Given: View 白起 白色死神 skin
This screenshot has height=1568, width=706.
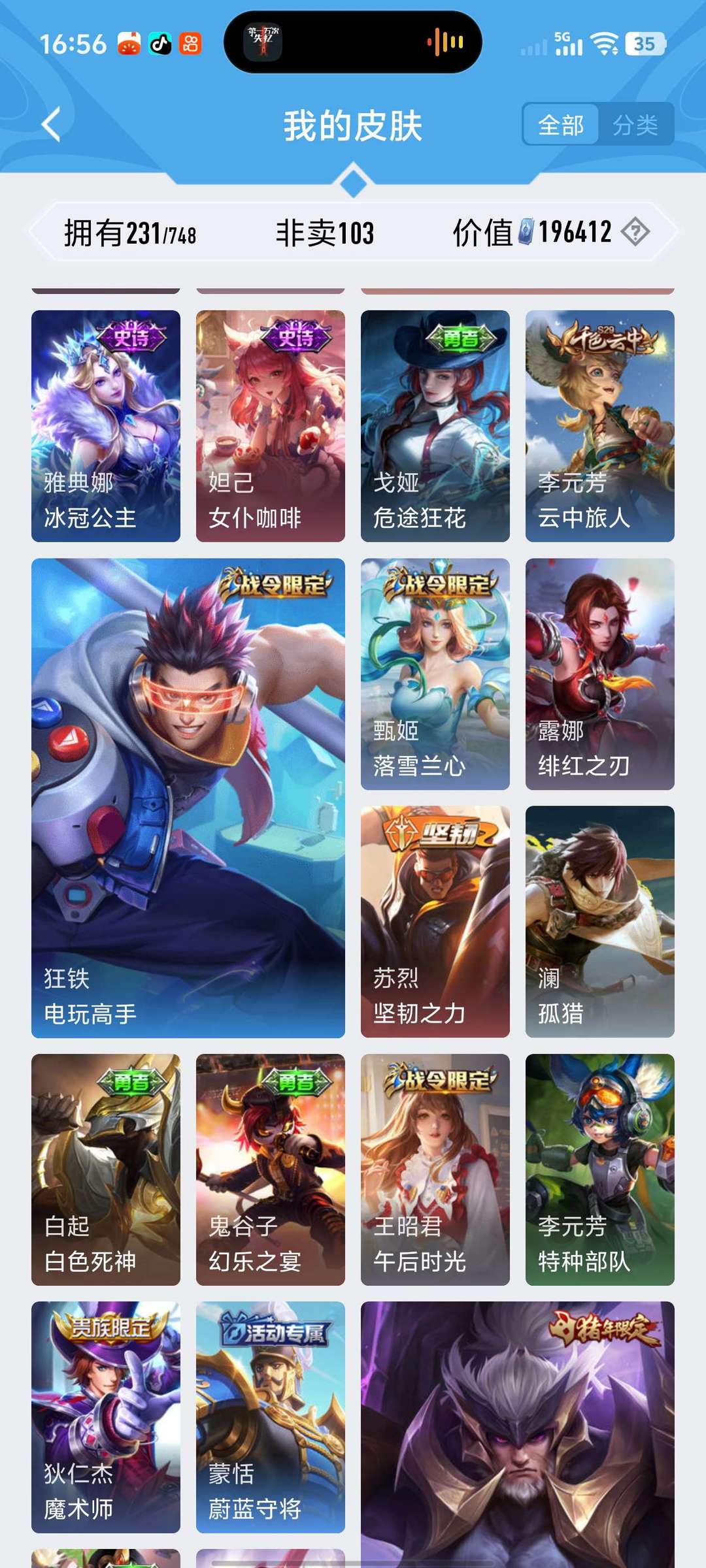Looking at the screenshot, I should click(106, 1169).
